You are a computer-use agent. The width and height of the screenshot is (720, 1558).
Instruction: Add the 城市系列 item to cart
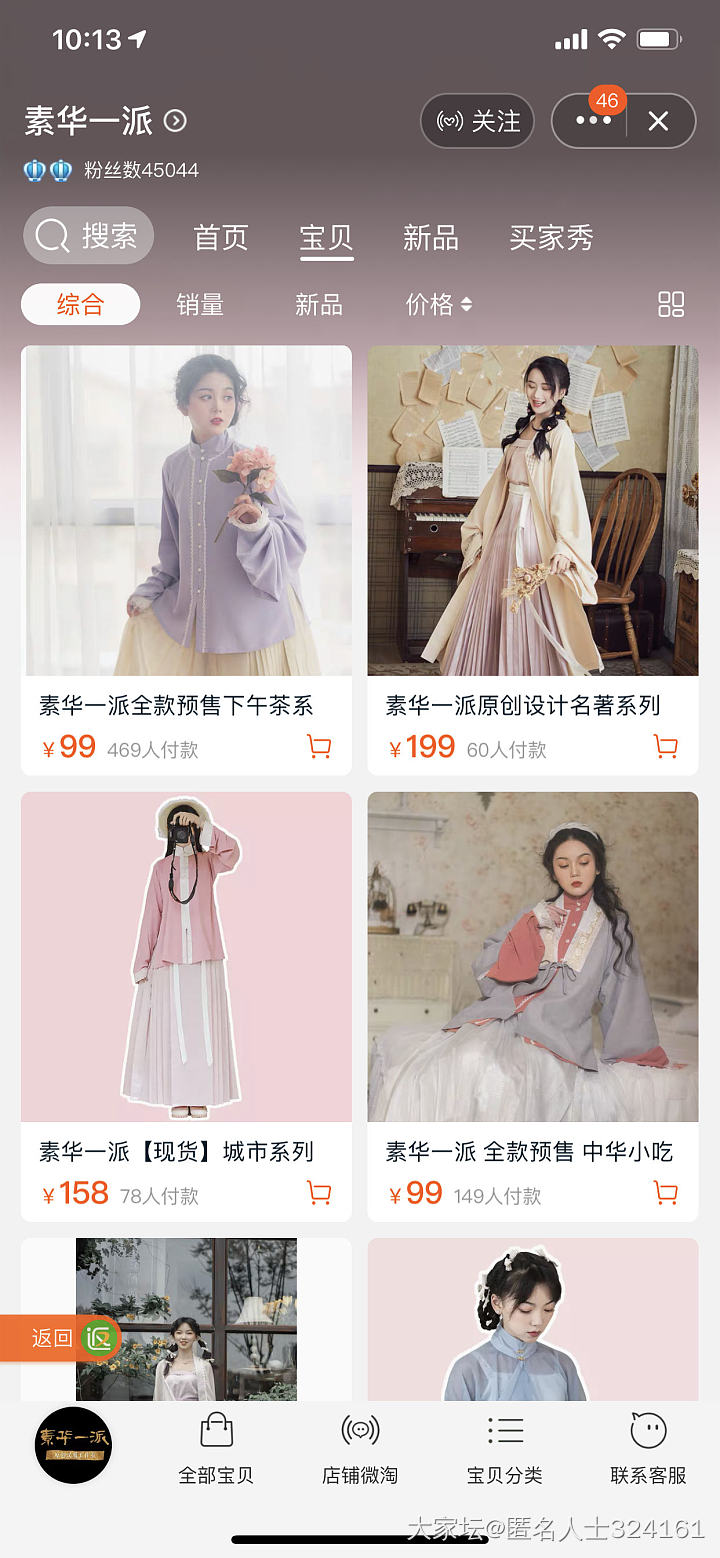click(319, 1193)
